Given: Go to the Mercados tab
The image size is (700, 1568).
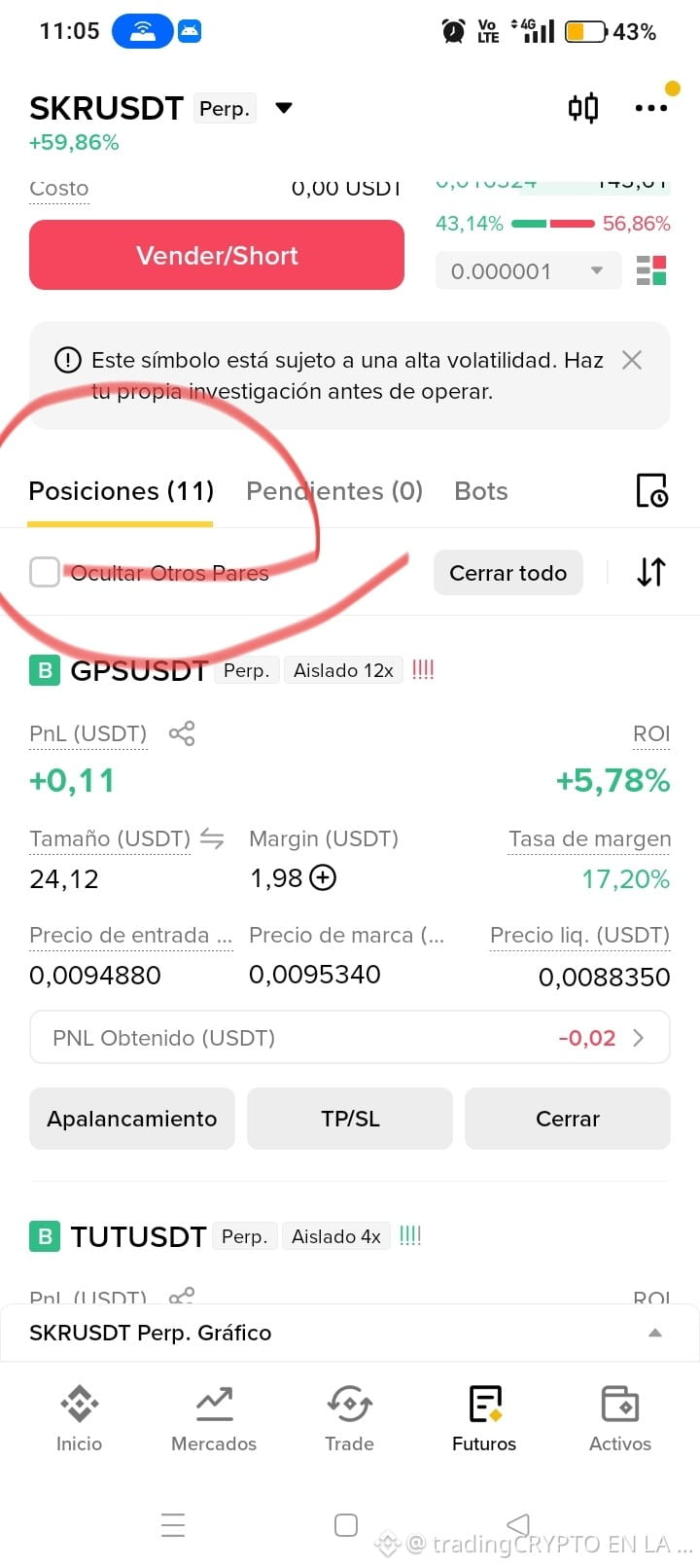Looking at the screenshot, I should coord(214,1419).
